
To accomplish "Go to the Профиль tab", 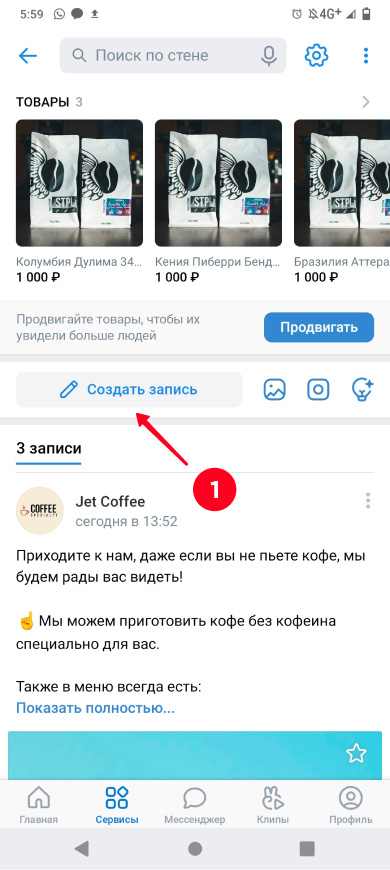I will pyautogui.click(x=351, y=804).
